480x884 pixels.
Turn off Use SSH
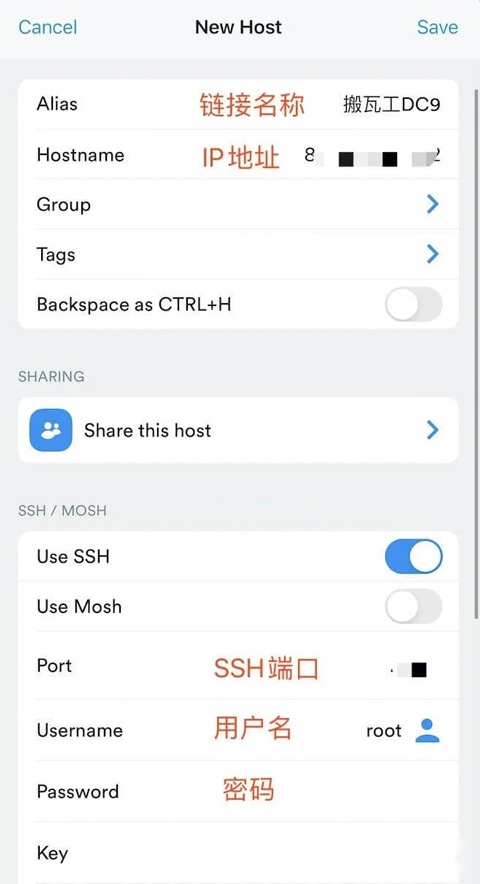coord(413,556)
